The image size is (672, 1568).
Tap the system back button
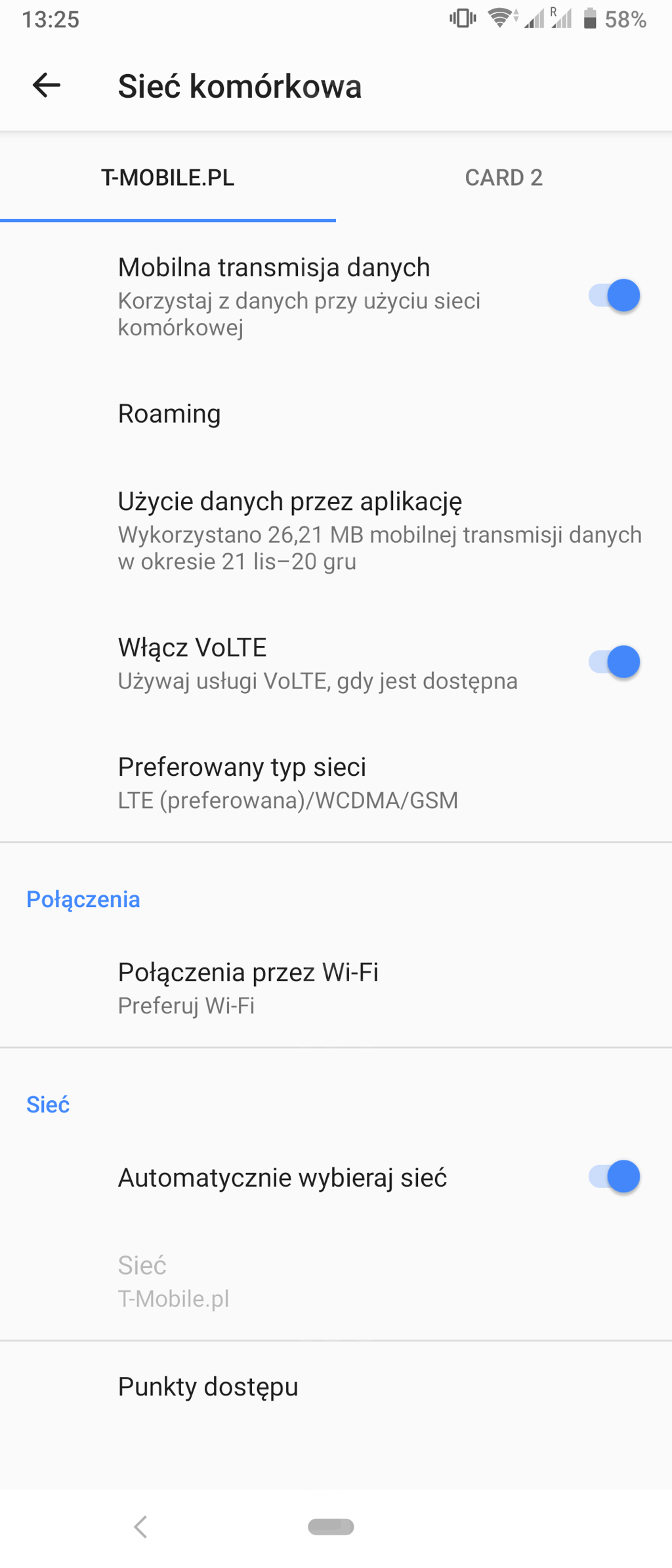click(140, 1527)
